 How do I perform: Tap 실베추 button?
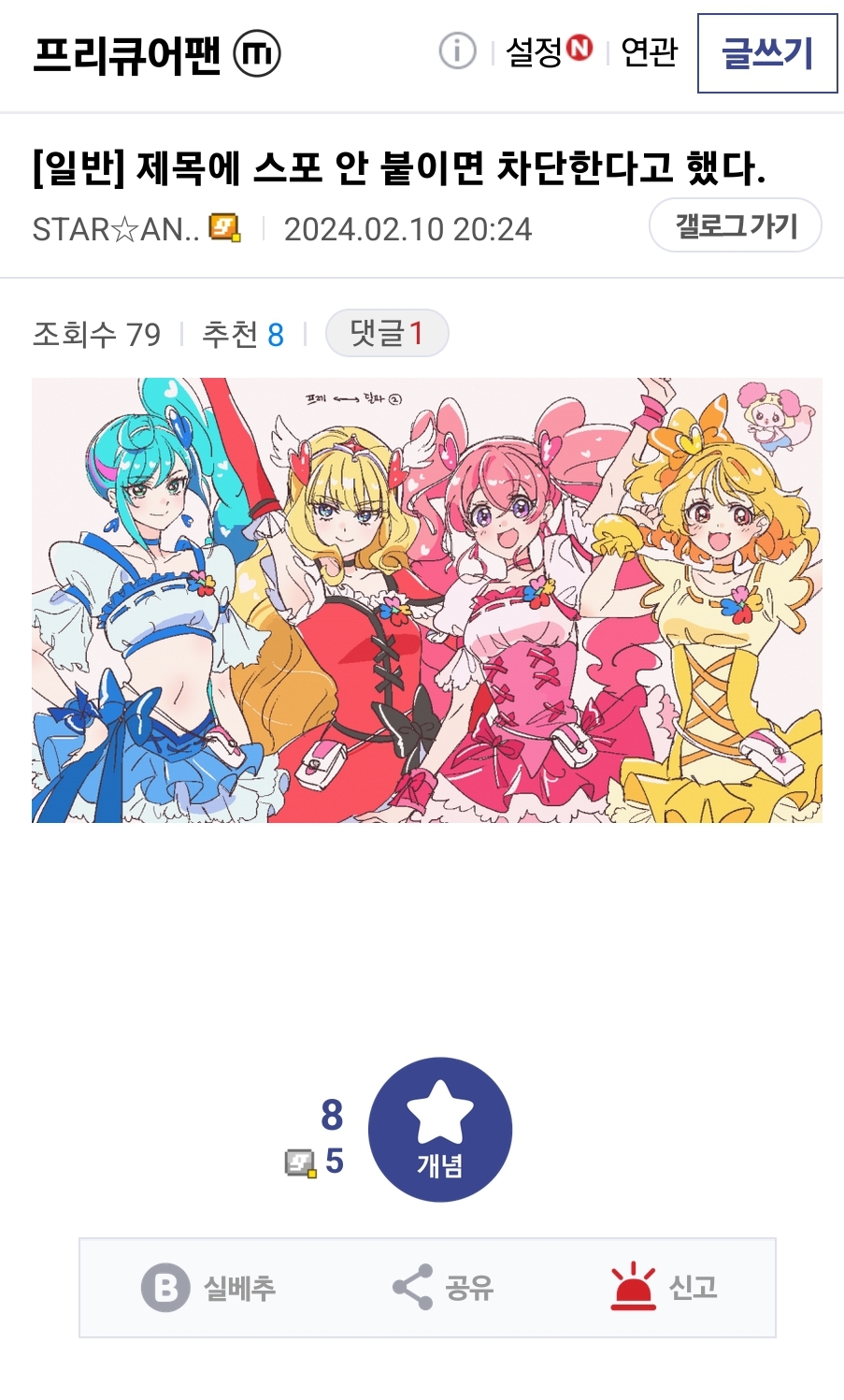208,1288
